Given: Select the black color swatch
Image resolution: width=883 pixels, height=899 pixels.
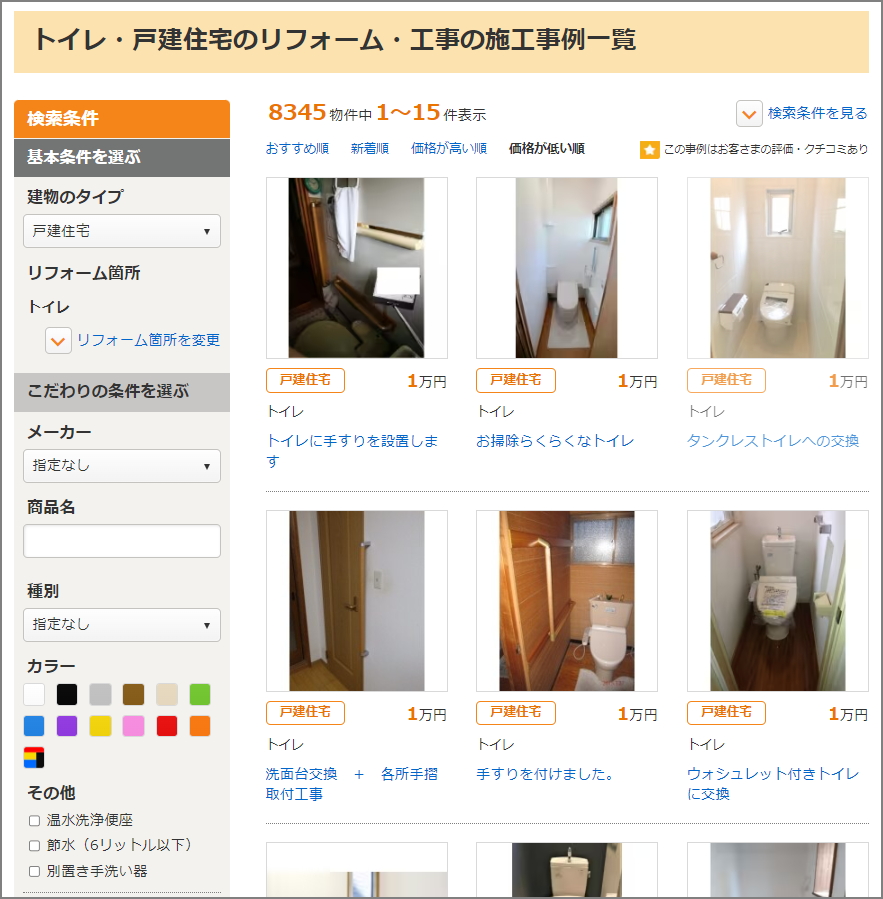Looking at the screenshot, I should pyautogui.click(x=67, y=694).
